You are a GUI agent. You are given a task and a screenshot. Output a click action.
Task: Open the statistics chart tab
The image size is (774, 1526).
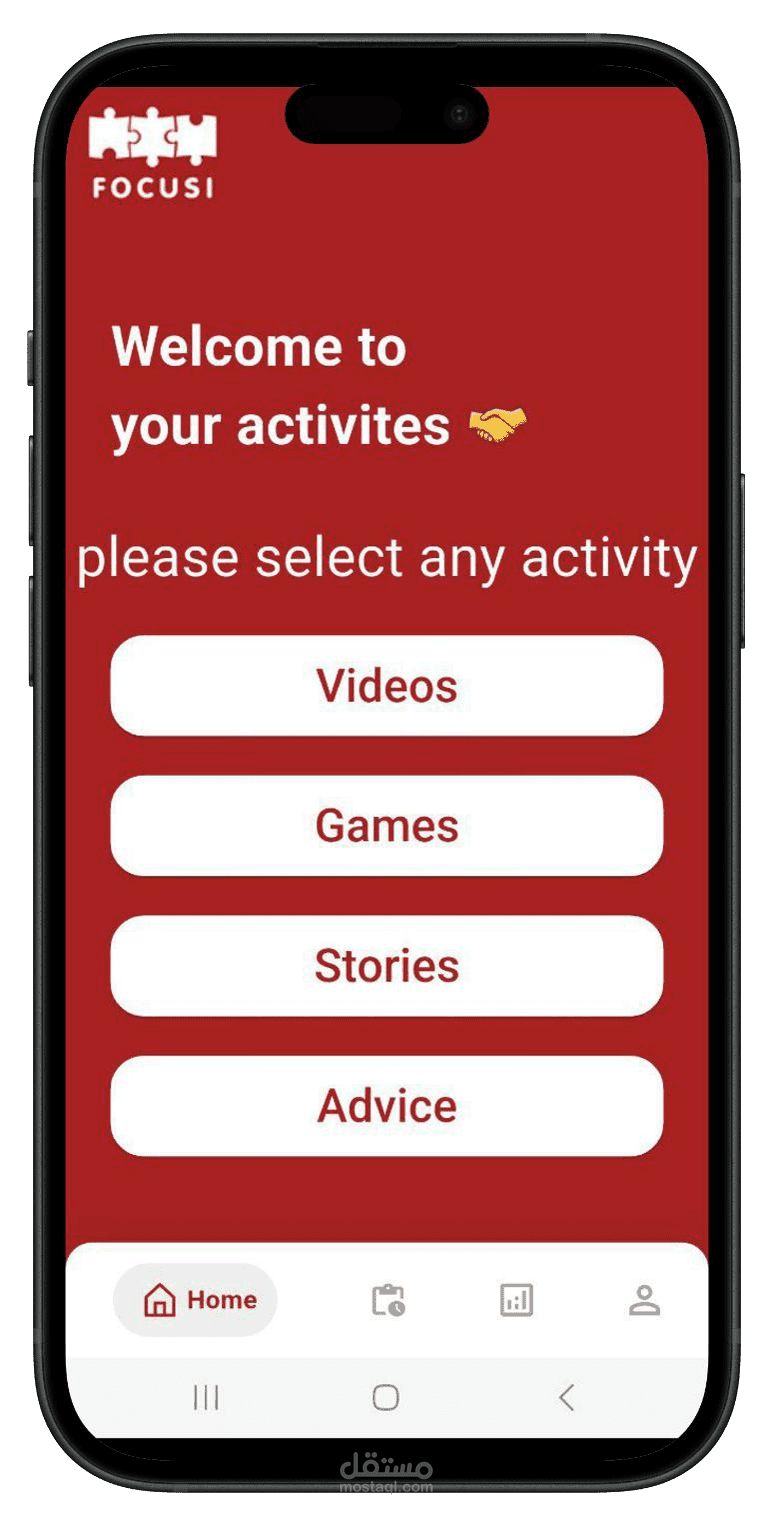[516, 1300]
